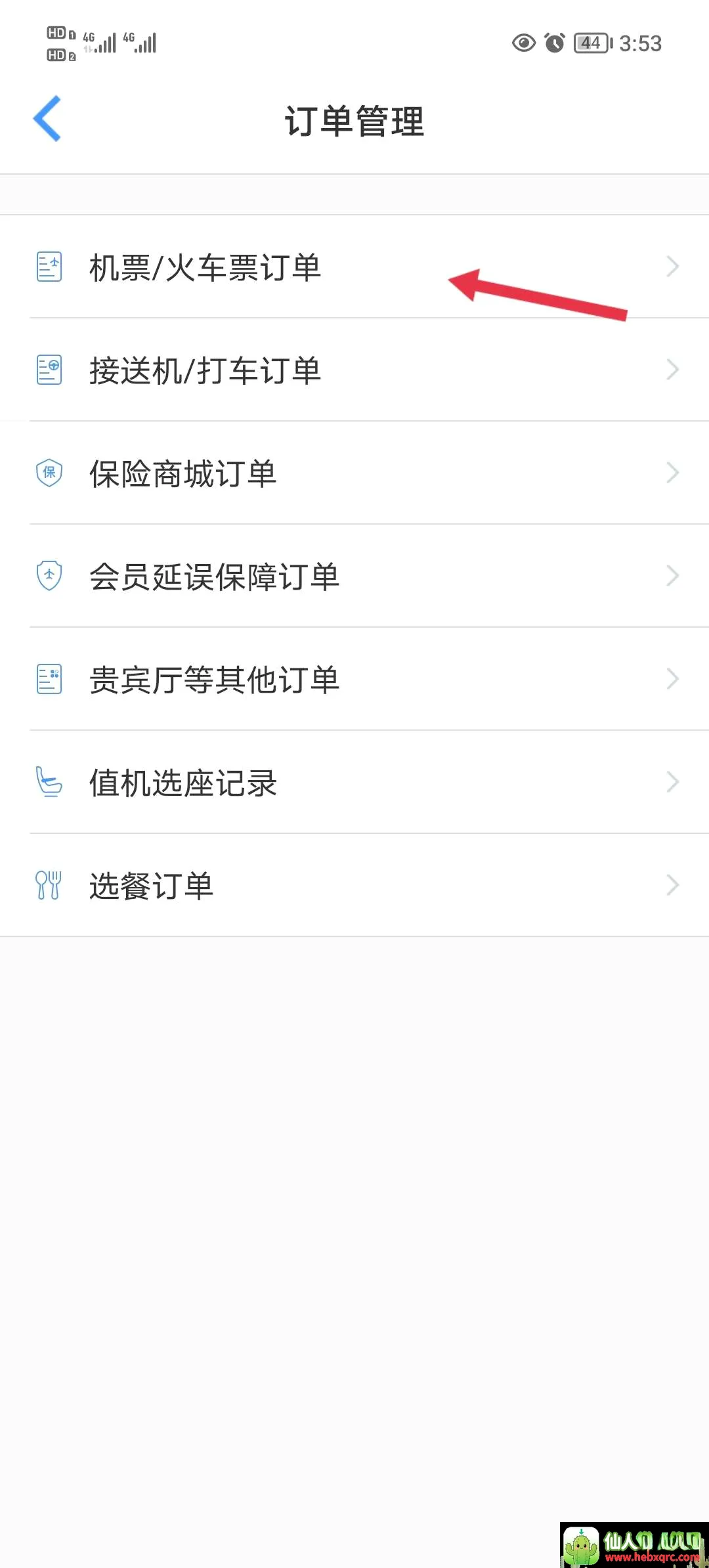The height and width of the screenshot is (1568, 709).
Task: Select 贵宾厅等其他订单
Action: tap(354, 679)
